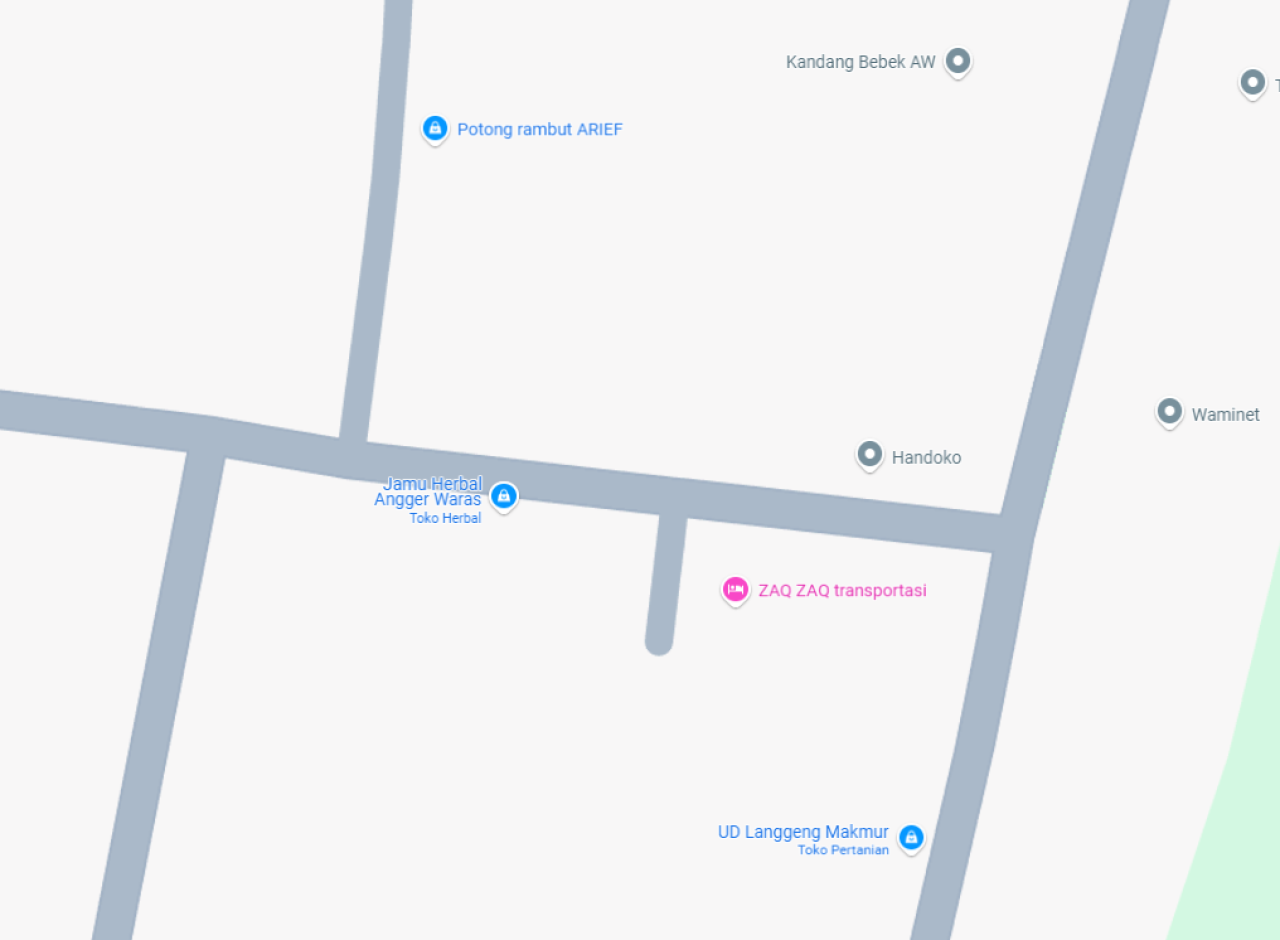The width and height of the screenshot is (1280, 940).
Task: Select the Kandang Bebek AW map pin
Action: (x=958, y=61)
